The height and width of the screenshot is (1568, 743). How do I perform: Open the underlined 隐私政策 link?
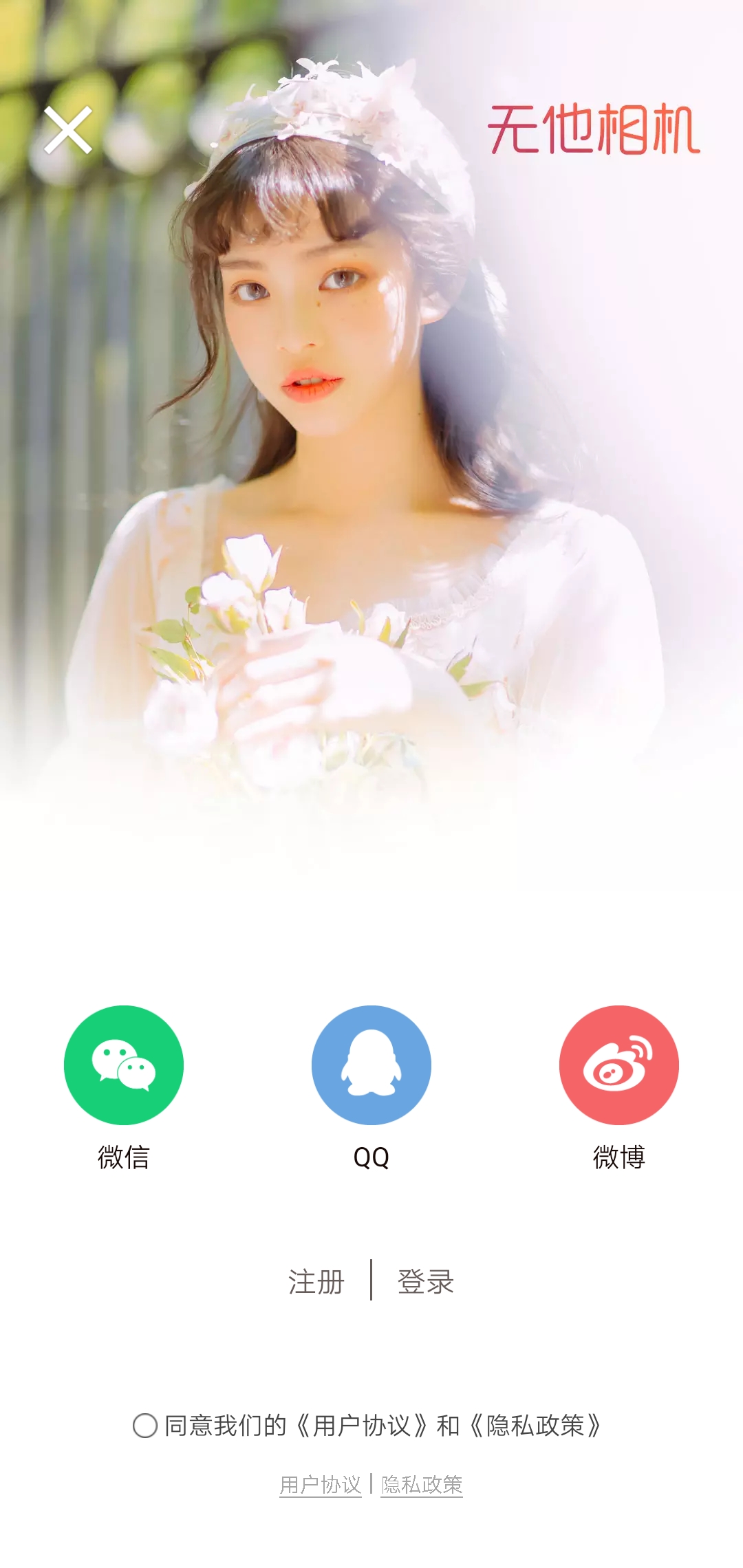point(422,1485)
